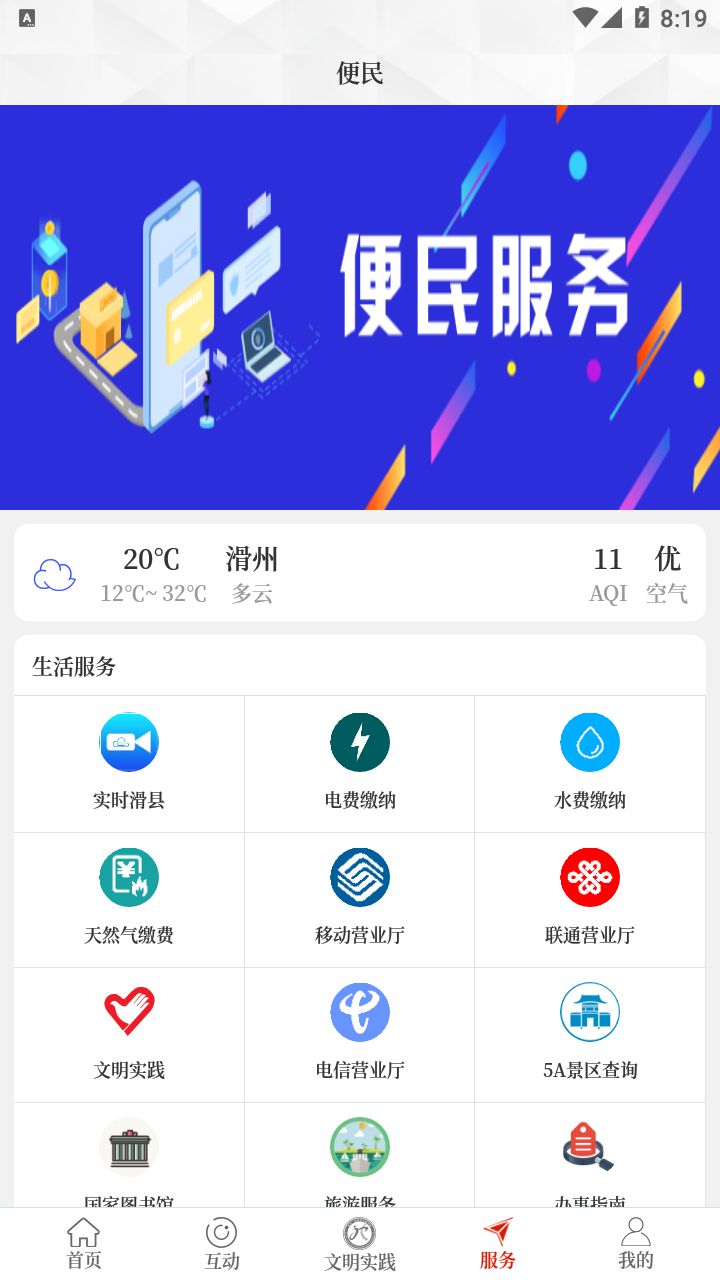Tap 电信营业厅 China Telecom icon
This screenshot has width=720, height=1280.
pyautogui.click(x=359, y=1033)
